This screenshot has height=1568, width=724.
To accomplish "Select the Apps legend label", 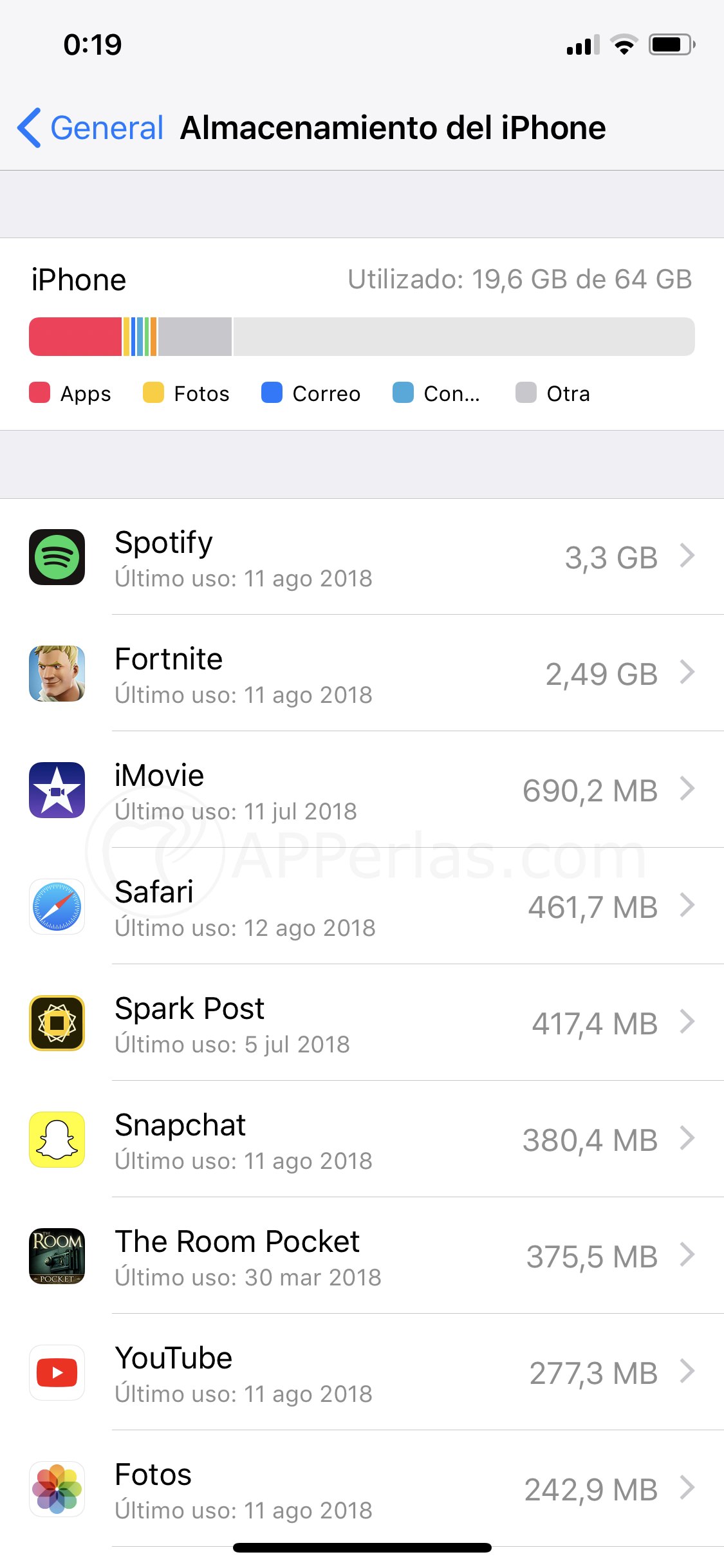I will [x=84, y=393].
